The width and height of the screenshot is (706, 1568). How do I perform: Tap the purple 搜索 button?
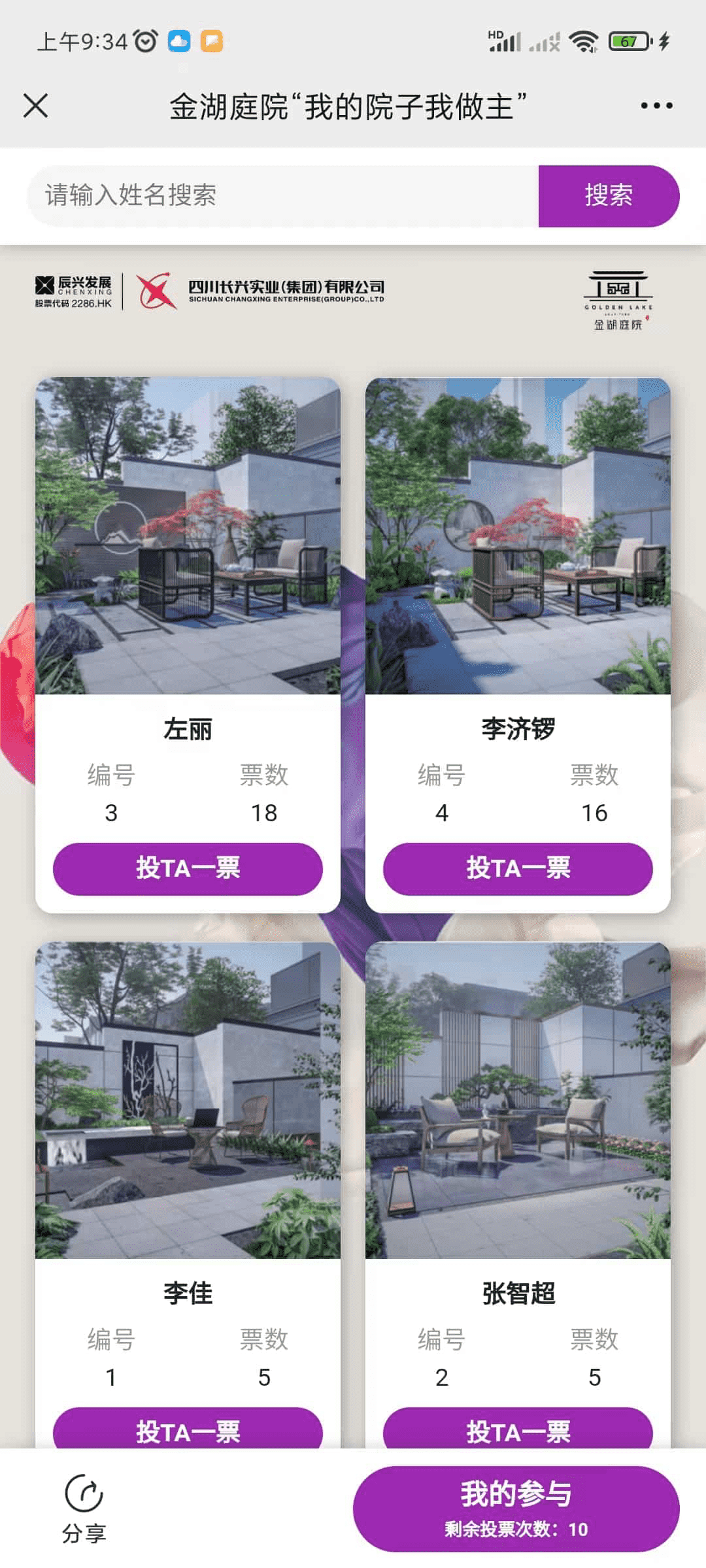608,195
